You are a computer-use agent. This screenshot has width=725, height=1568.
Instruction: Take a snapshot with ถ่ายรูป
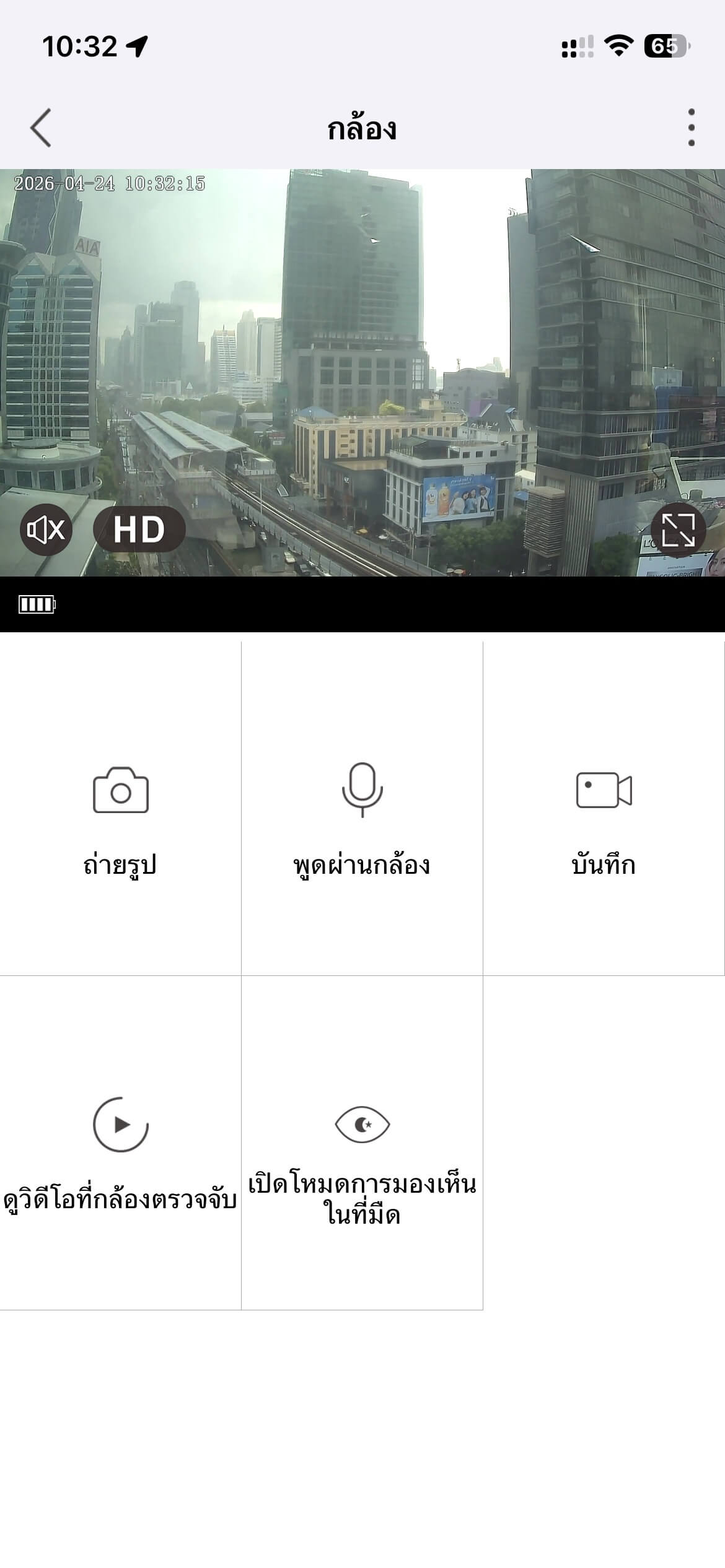coord(120,808)
